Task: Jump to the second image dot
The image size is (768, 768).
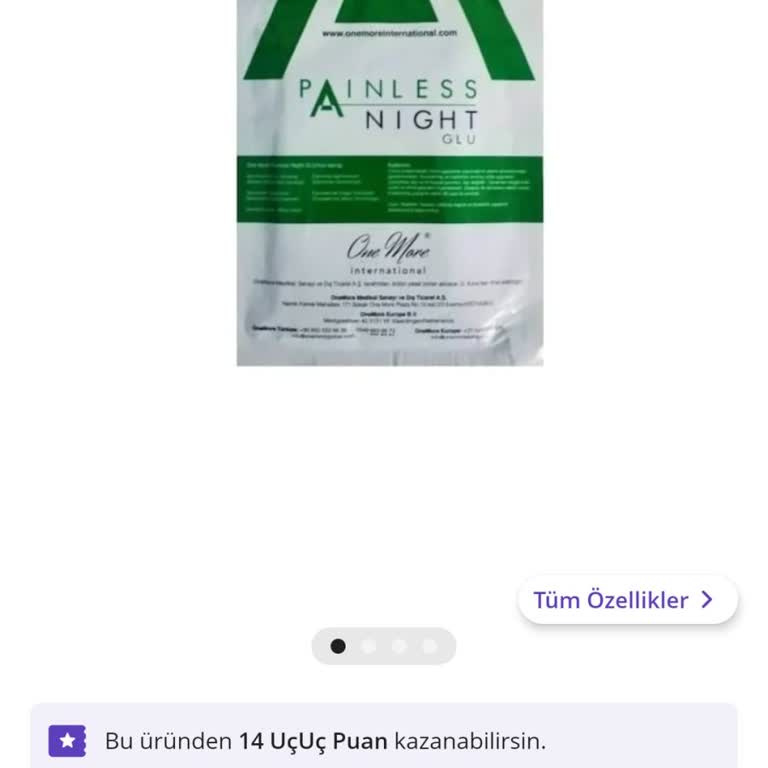Action: [x=369, y=646]
